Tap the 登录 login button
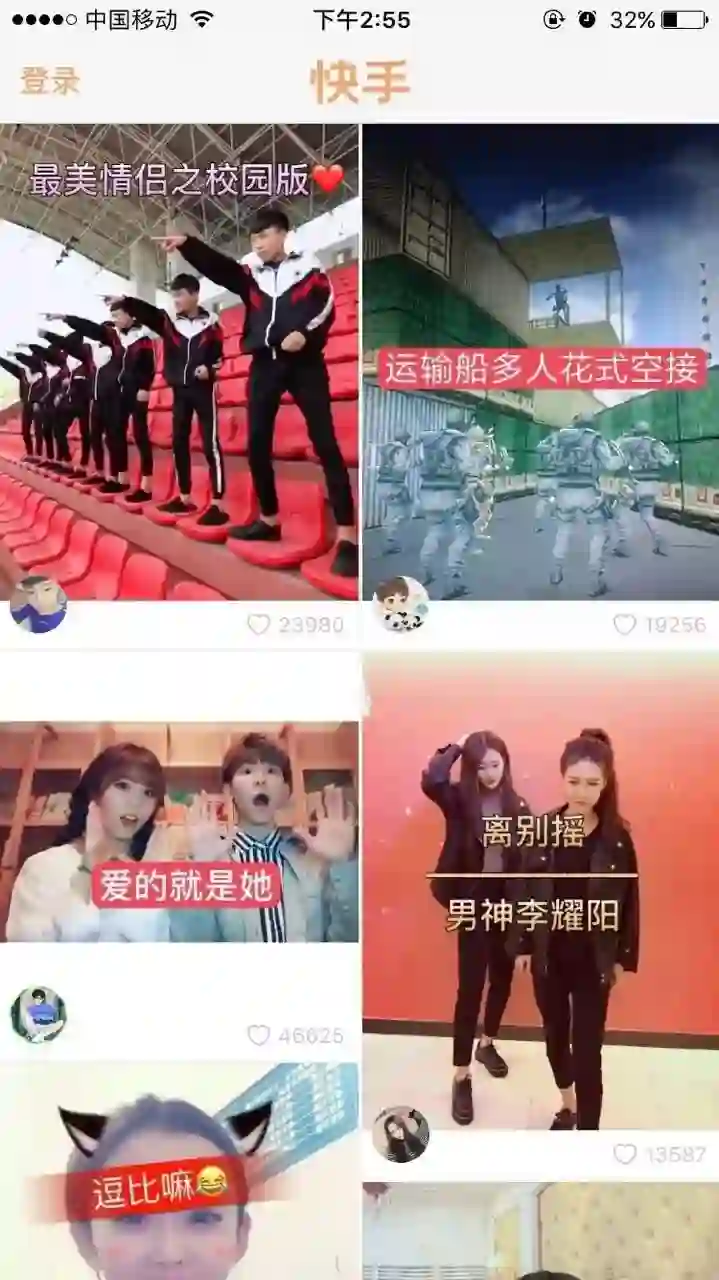 click(50, 82)
